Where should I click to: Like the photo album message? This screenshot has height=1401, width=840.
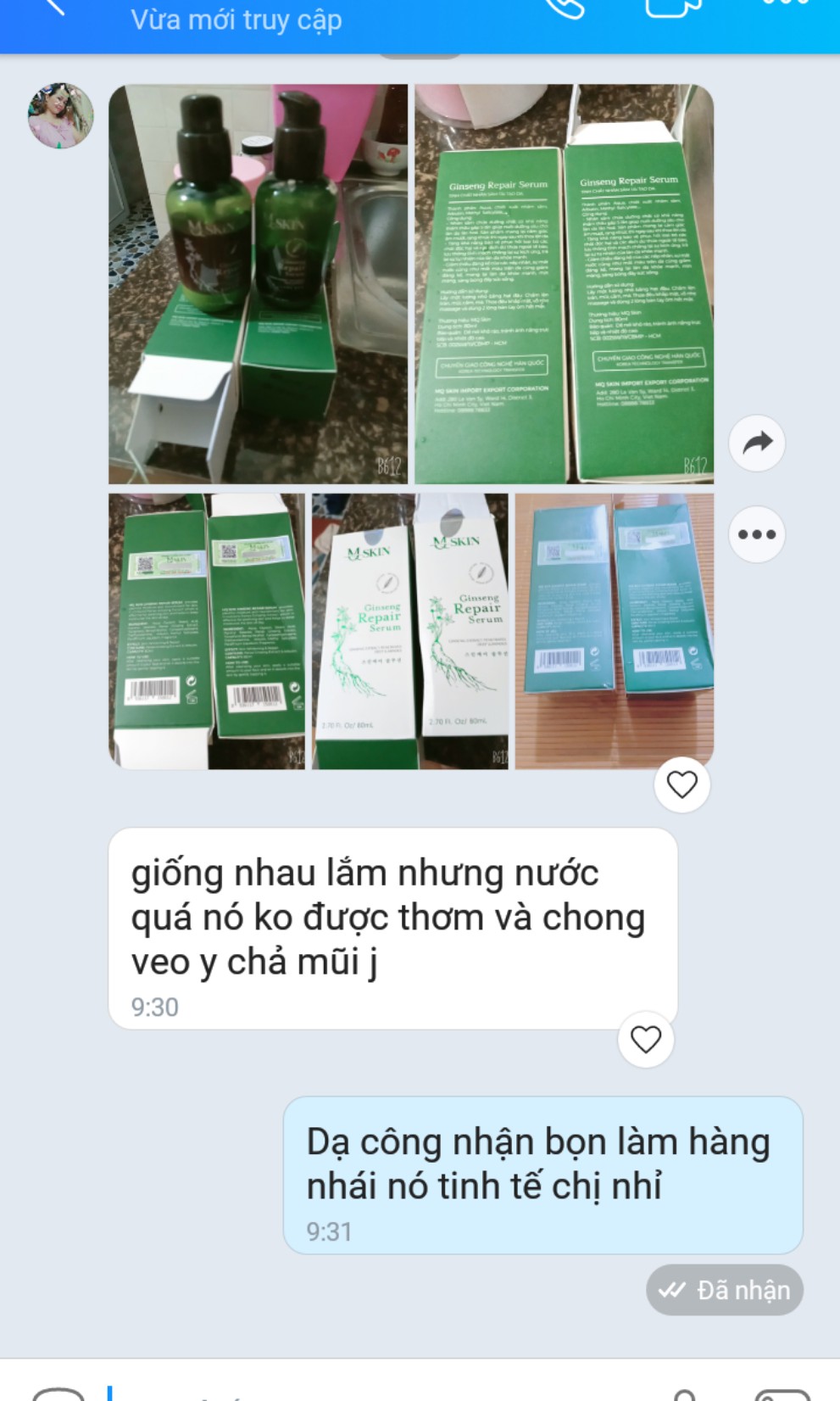pyautogui.click(x=681, y=784)
